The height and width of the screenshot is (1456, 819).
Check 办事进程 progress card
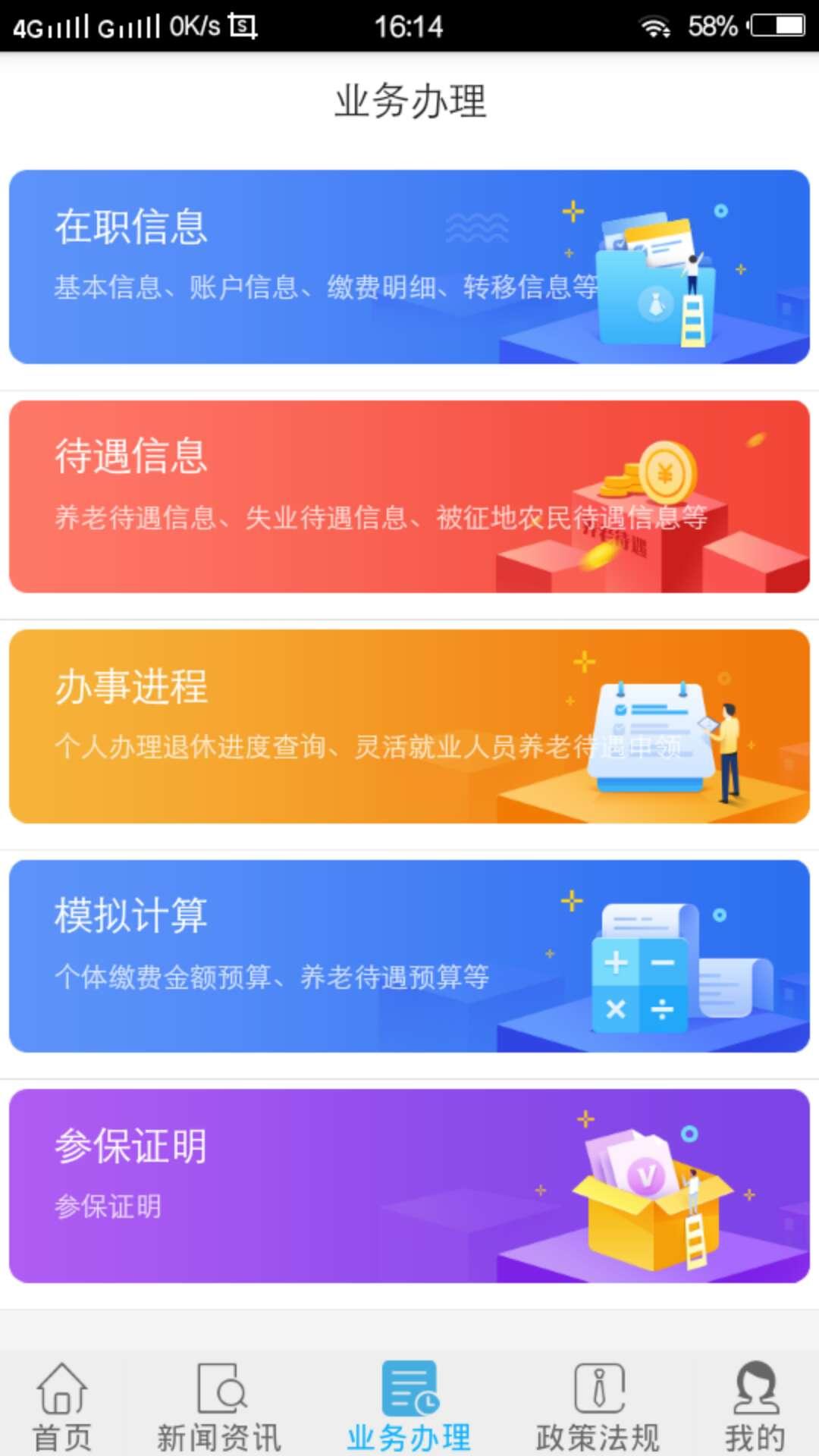click(409, 726)
